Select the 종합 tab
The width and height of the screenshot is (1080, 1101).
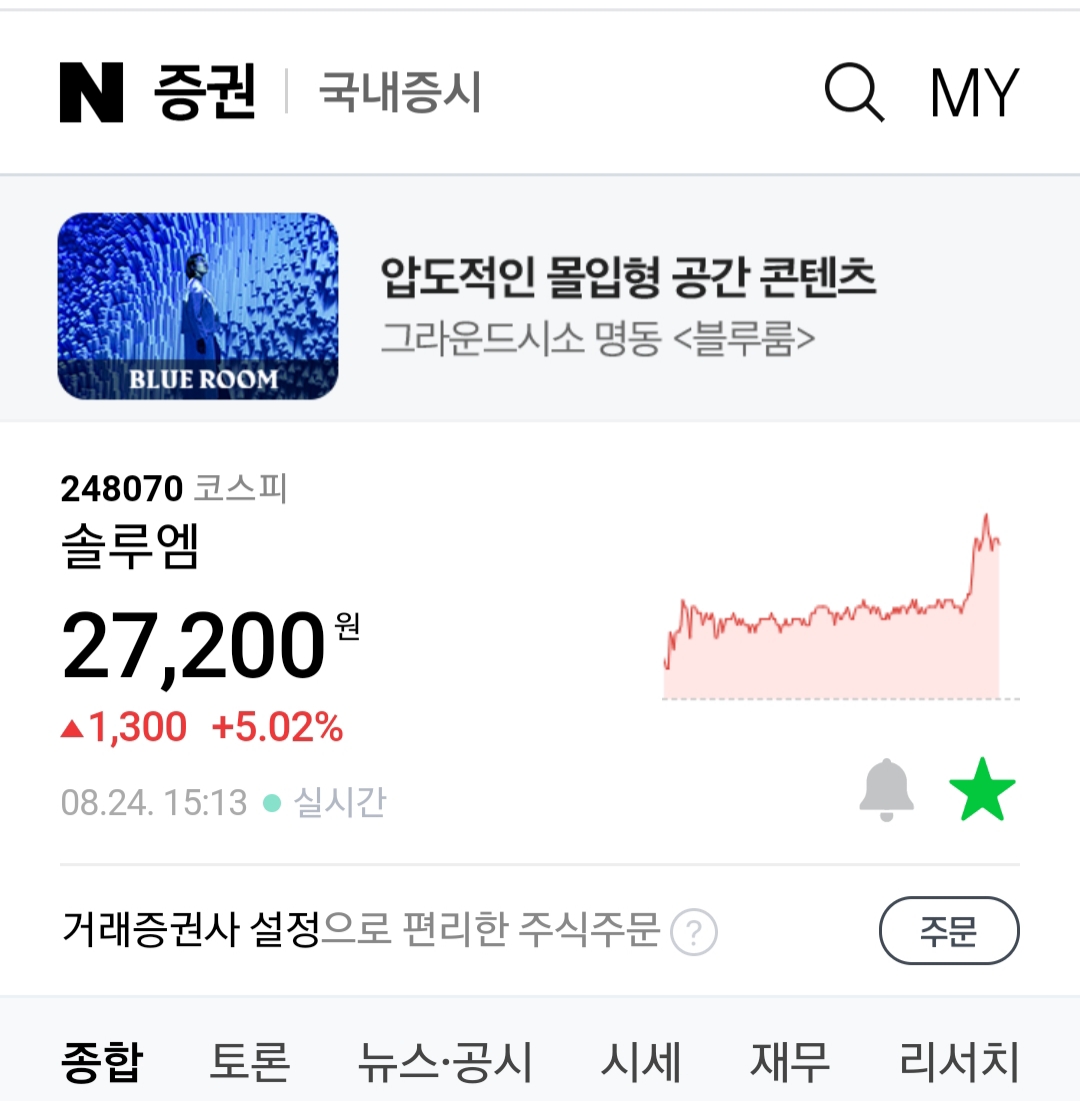pos(102,1061)
